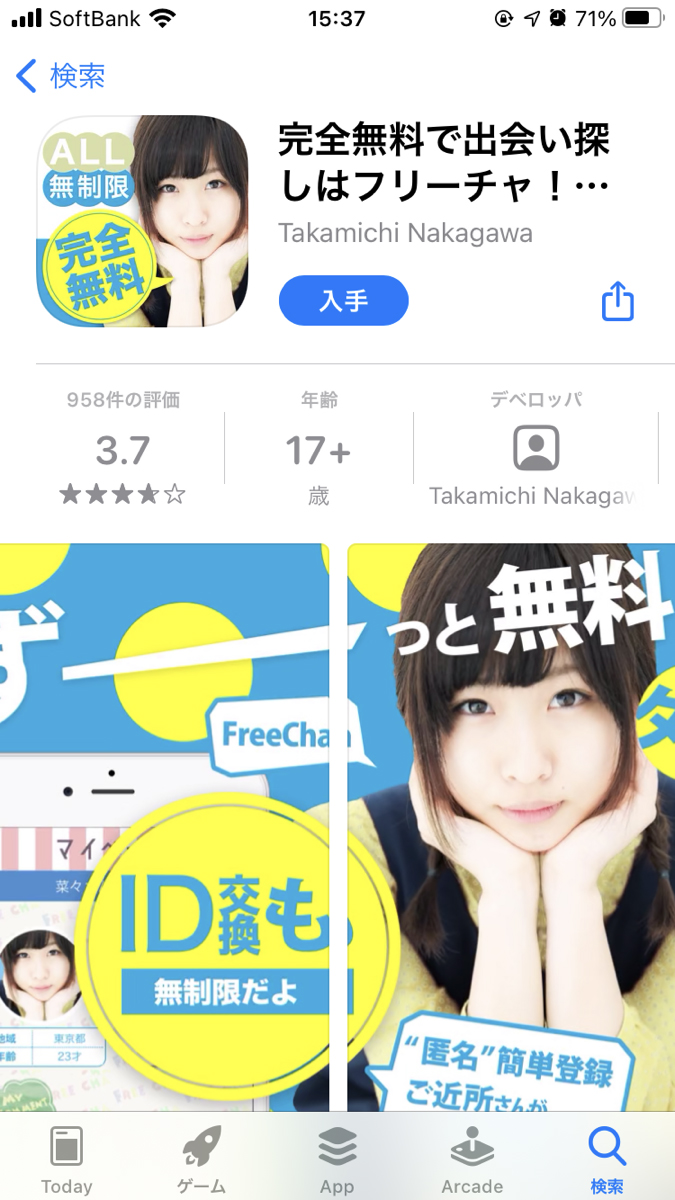
Task: Open the ID交換 screenshot preview
Action: 165,825
